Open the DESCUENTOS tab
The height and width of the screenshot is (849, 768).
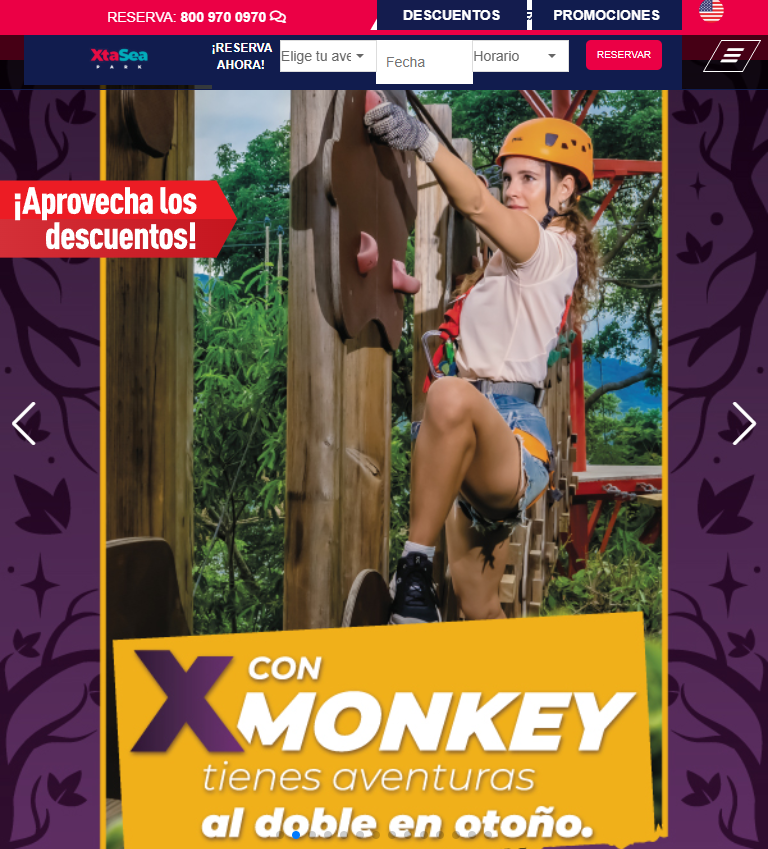coord(451,15)
